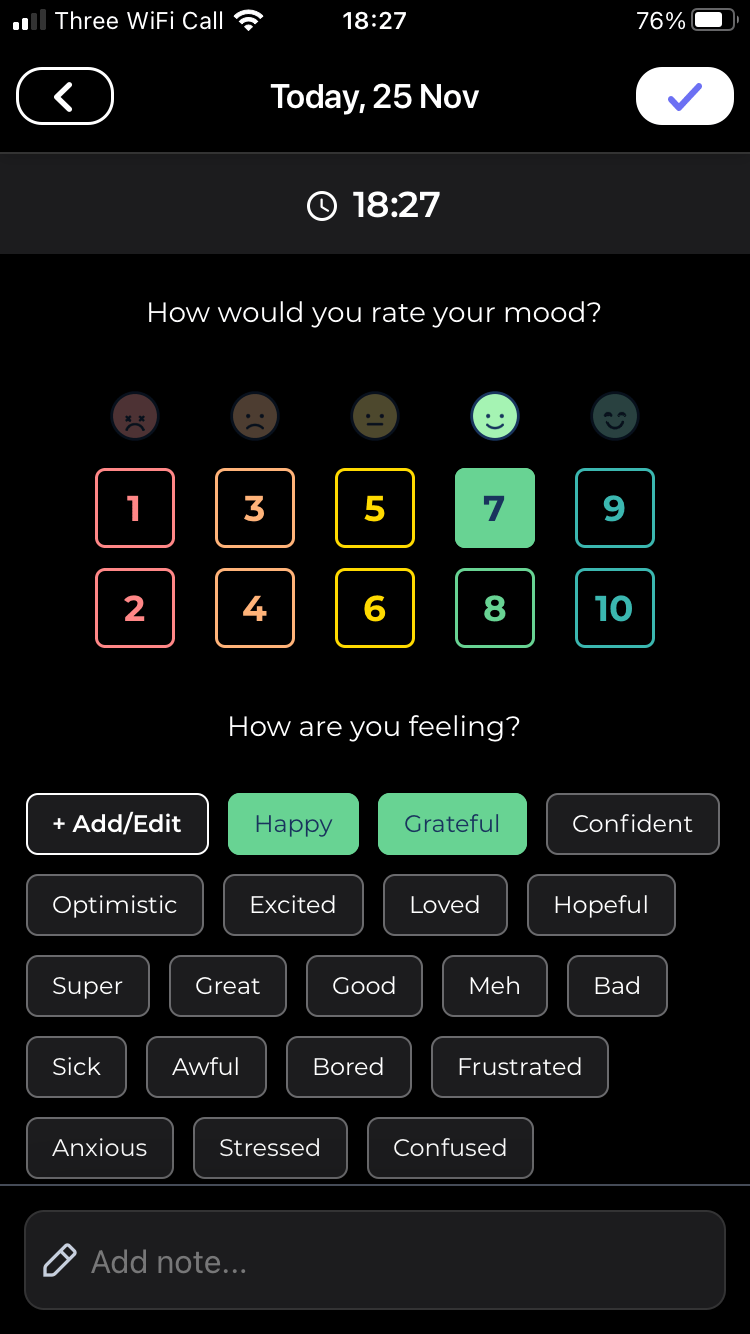Add the Confident feeling

coord(632,824)
